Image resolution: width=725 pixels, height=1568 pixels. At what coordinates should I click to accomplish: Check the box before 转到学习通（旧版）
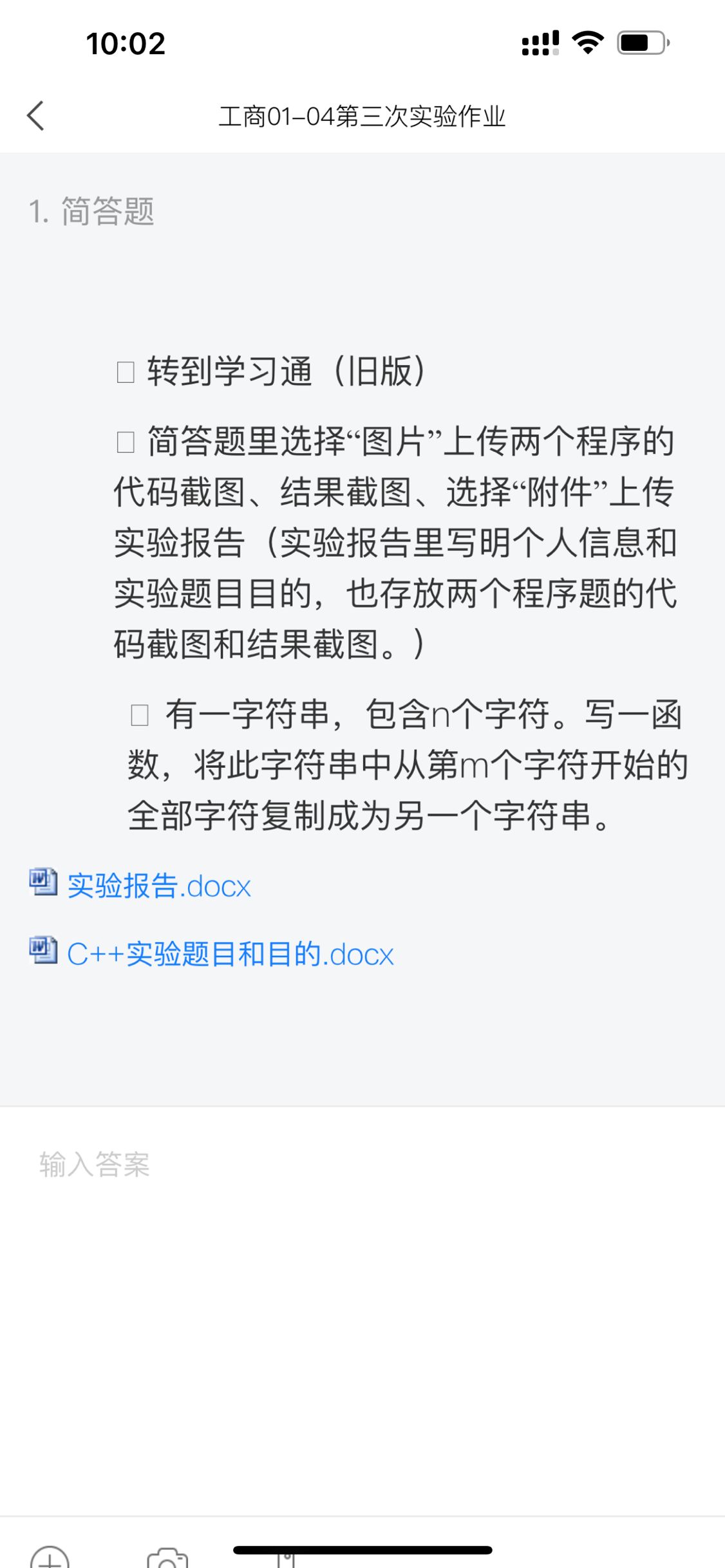pyautogui.click(x=126, y=369)
